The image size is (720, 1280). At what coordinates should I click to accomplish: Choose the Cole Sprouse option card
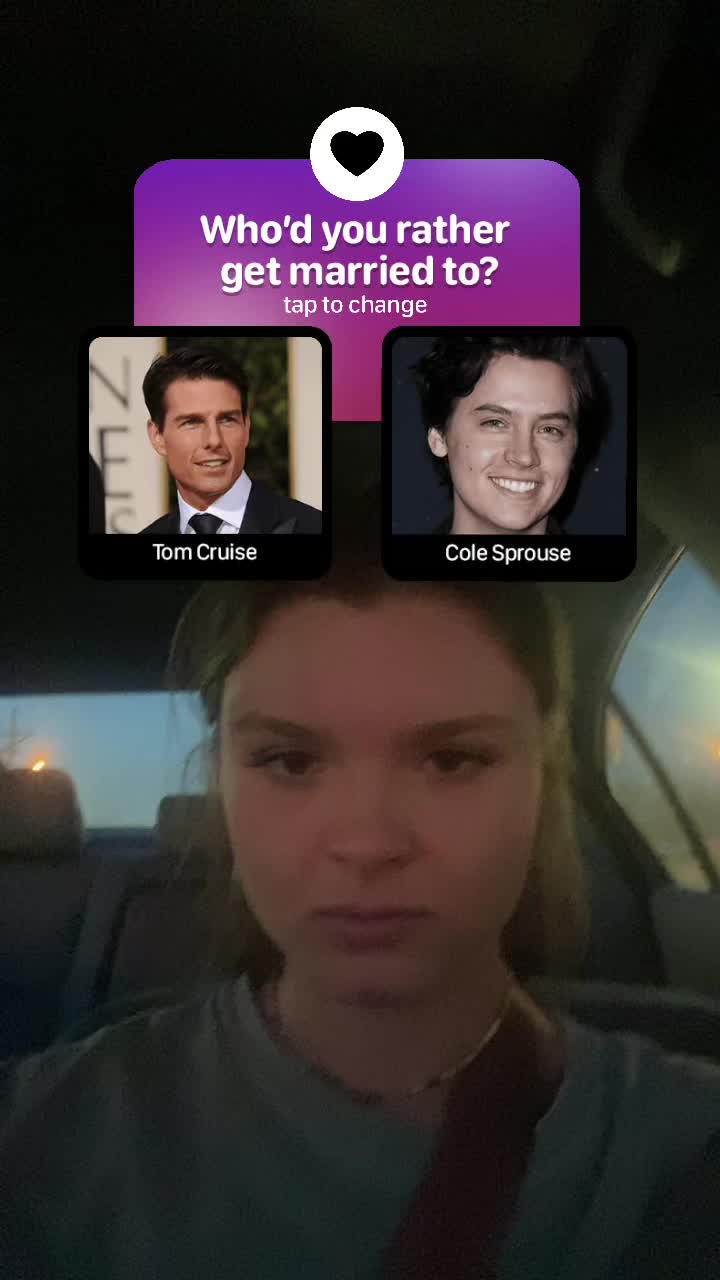click(x=508, y=453)
